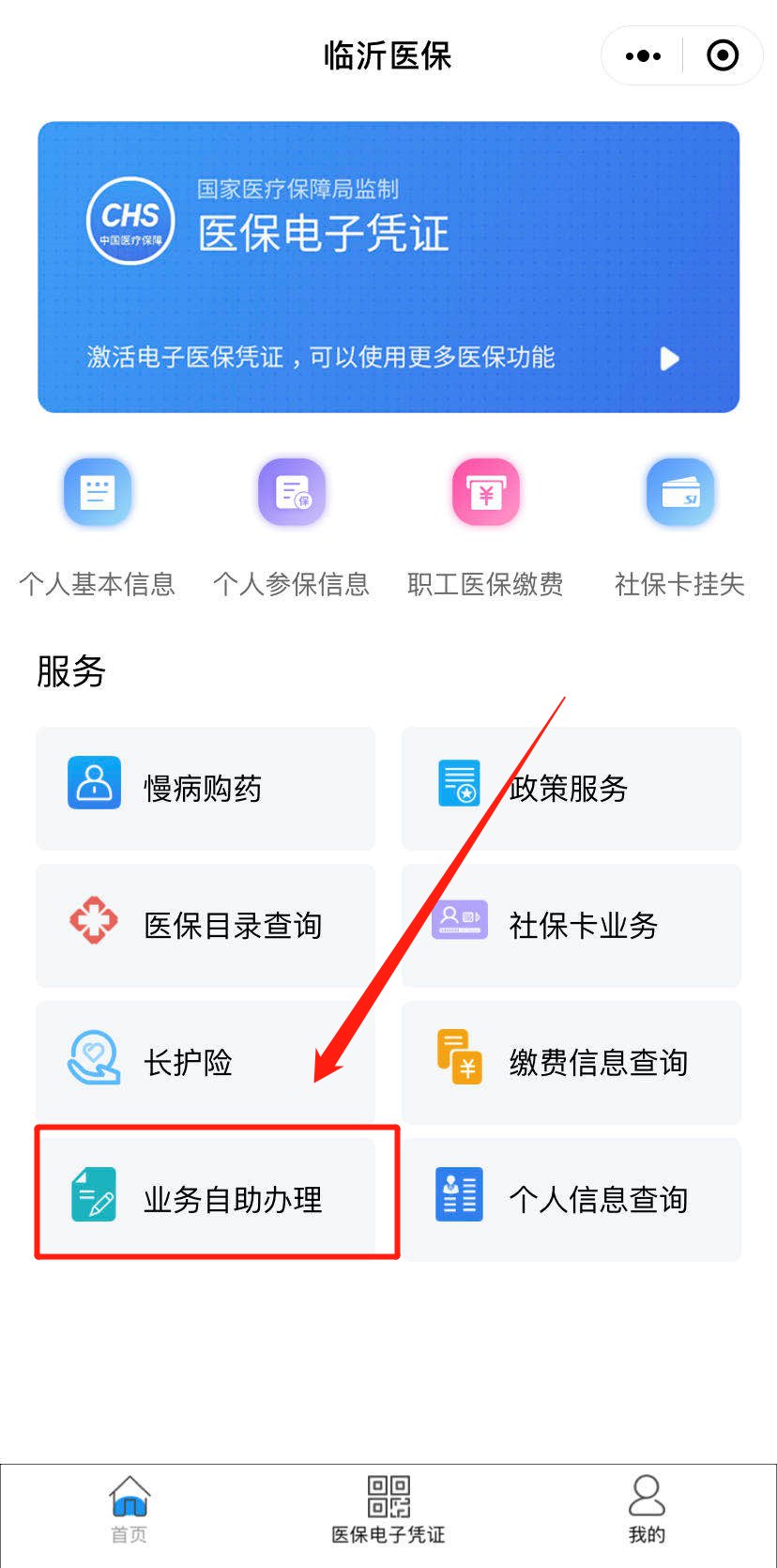Select 医保目录查询
Image resolution: width=777 pixels, height=1568 pixels.
pyautogui.click(x=206, y=925)
